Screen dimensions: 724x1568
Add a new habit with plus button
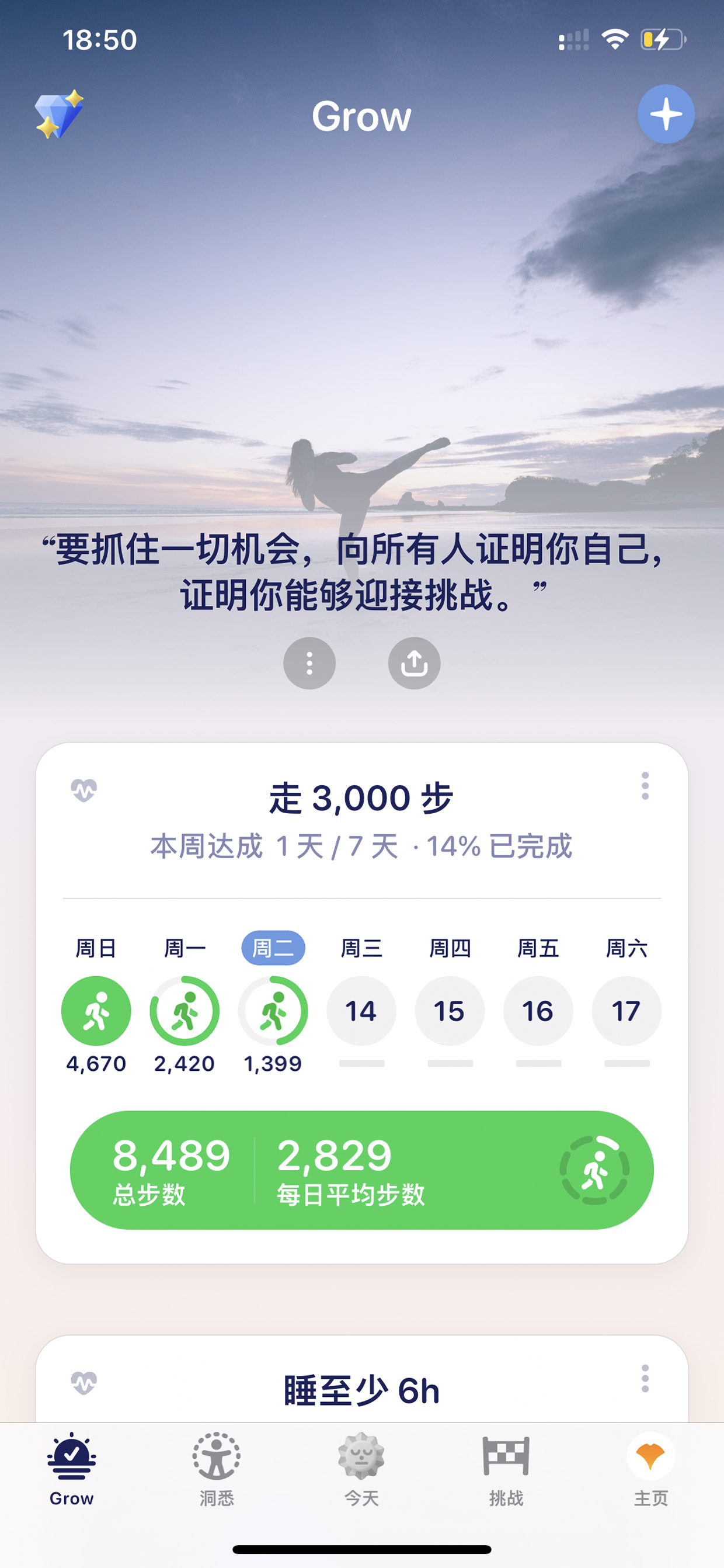pos(666,114)
